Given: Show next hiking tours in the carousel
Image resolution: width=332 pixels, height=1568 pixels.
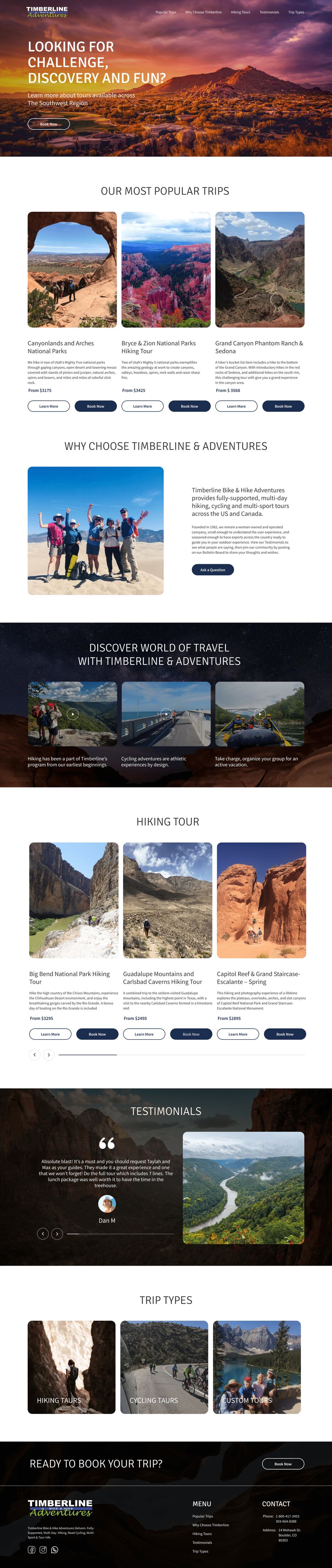Looking at the screenshot, I should (x=49, y=1055).
